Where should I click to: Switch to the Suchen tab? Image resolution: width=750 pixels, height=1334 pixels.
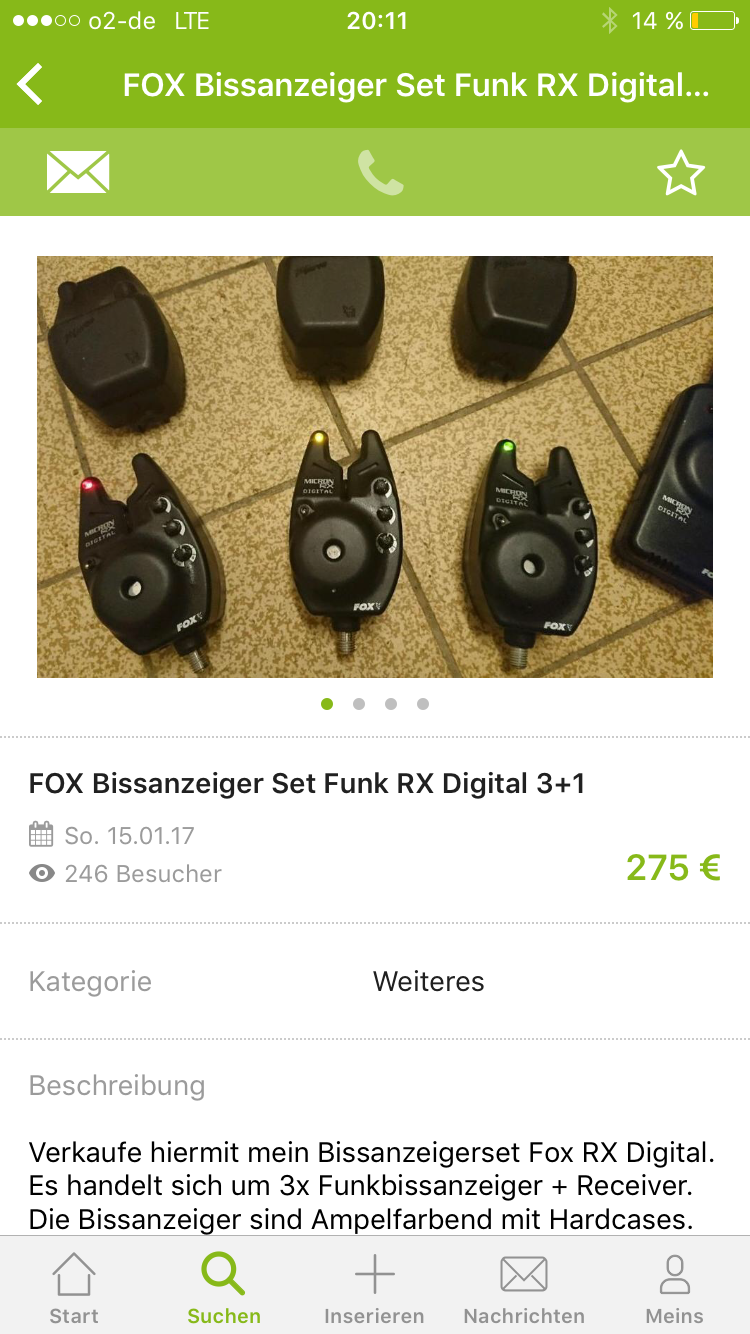tap(224, 1288)
